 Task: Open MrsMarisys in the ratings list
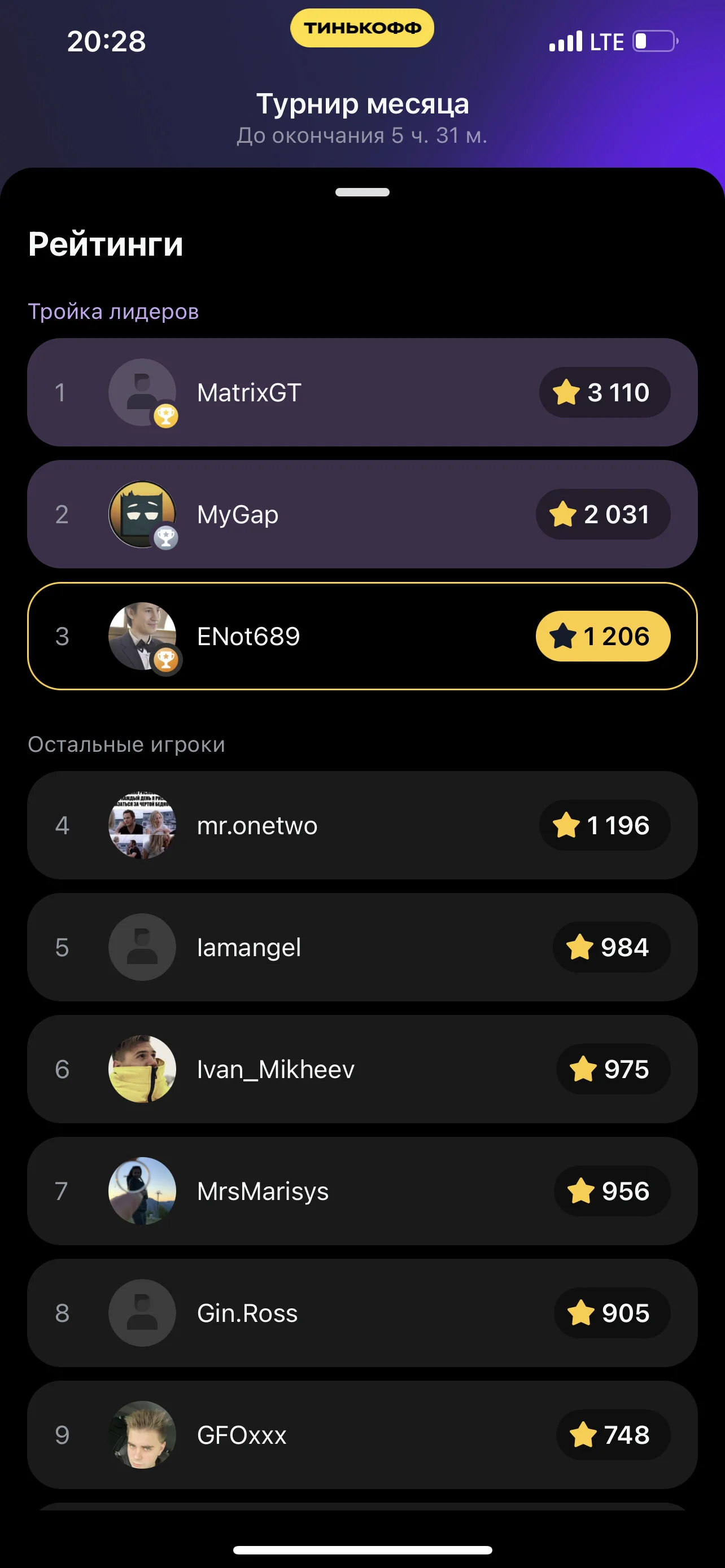[362, 1191]
